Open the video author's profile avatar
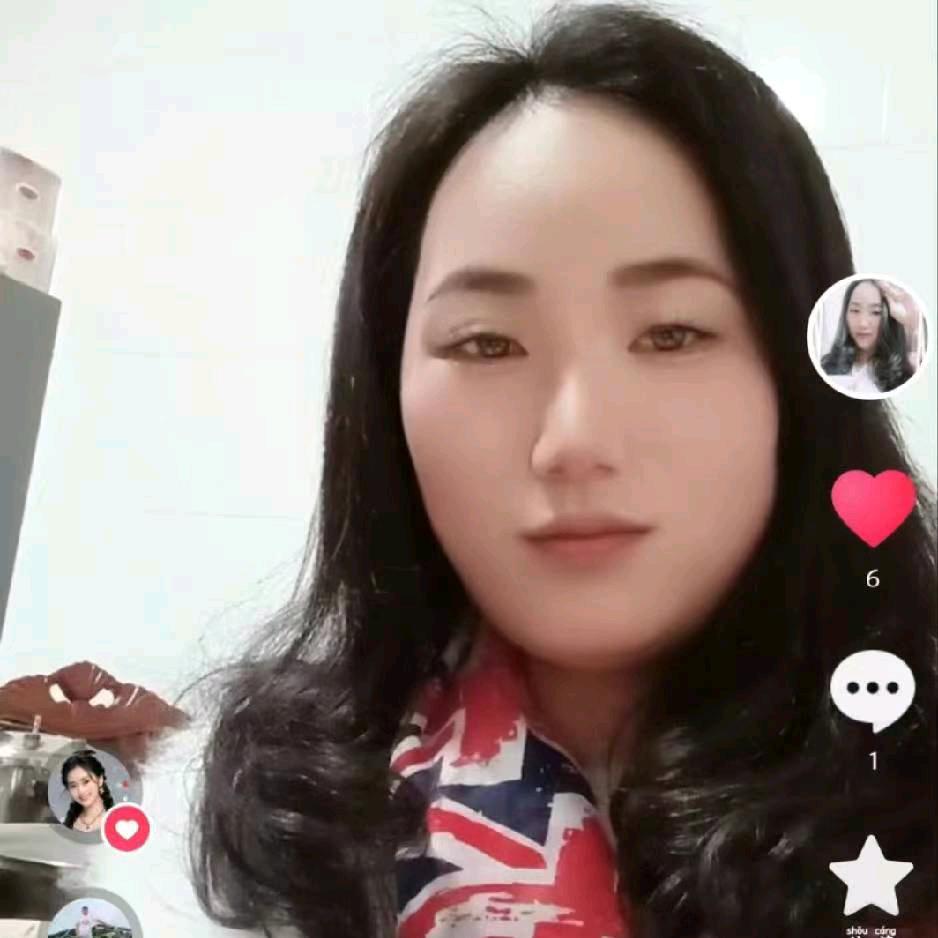This screenshot has width=938, height=938. tap(867, 337)
